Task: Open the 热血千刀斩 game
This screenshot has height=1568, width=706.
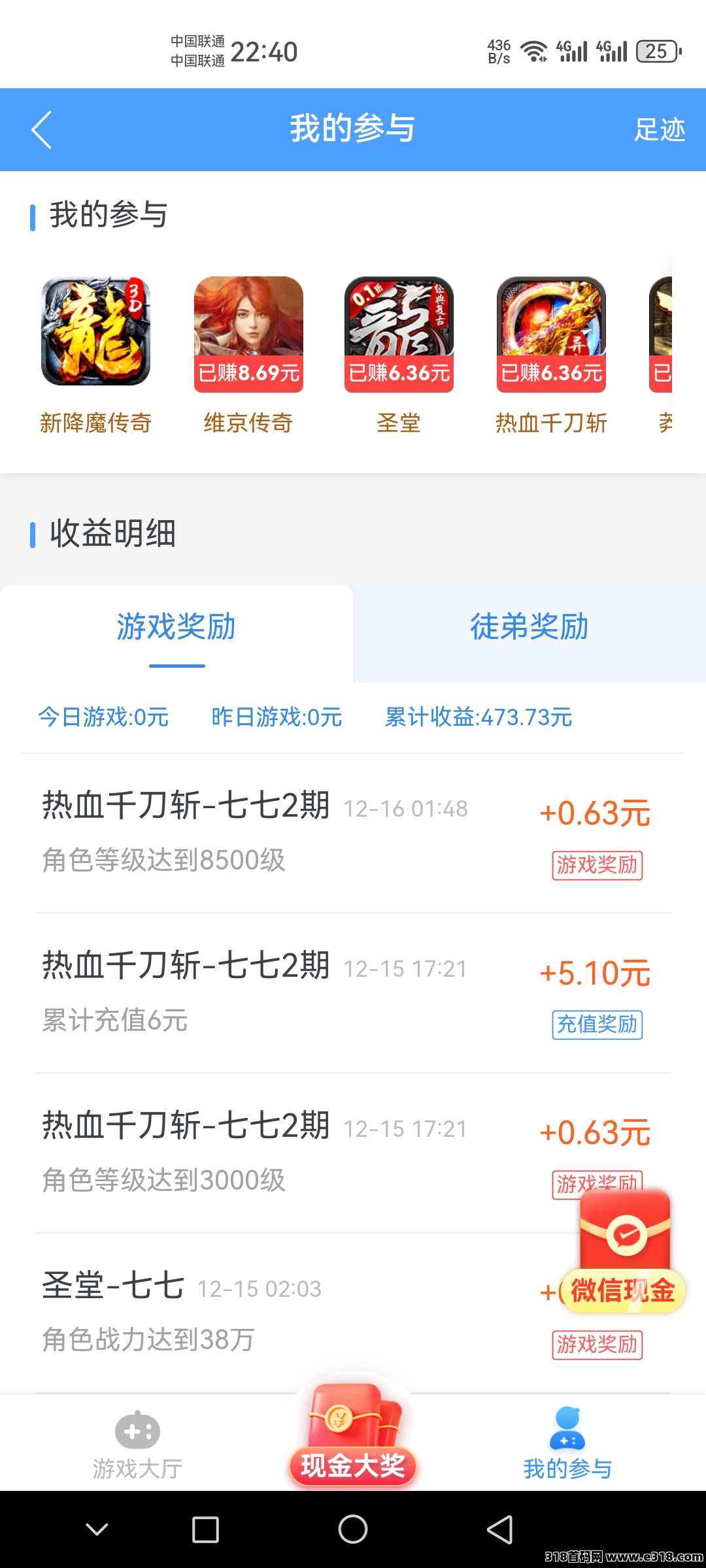Action: click(x=551, y=333)
